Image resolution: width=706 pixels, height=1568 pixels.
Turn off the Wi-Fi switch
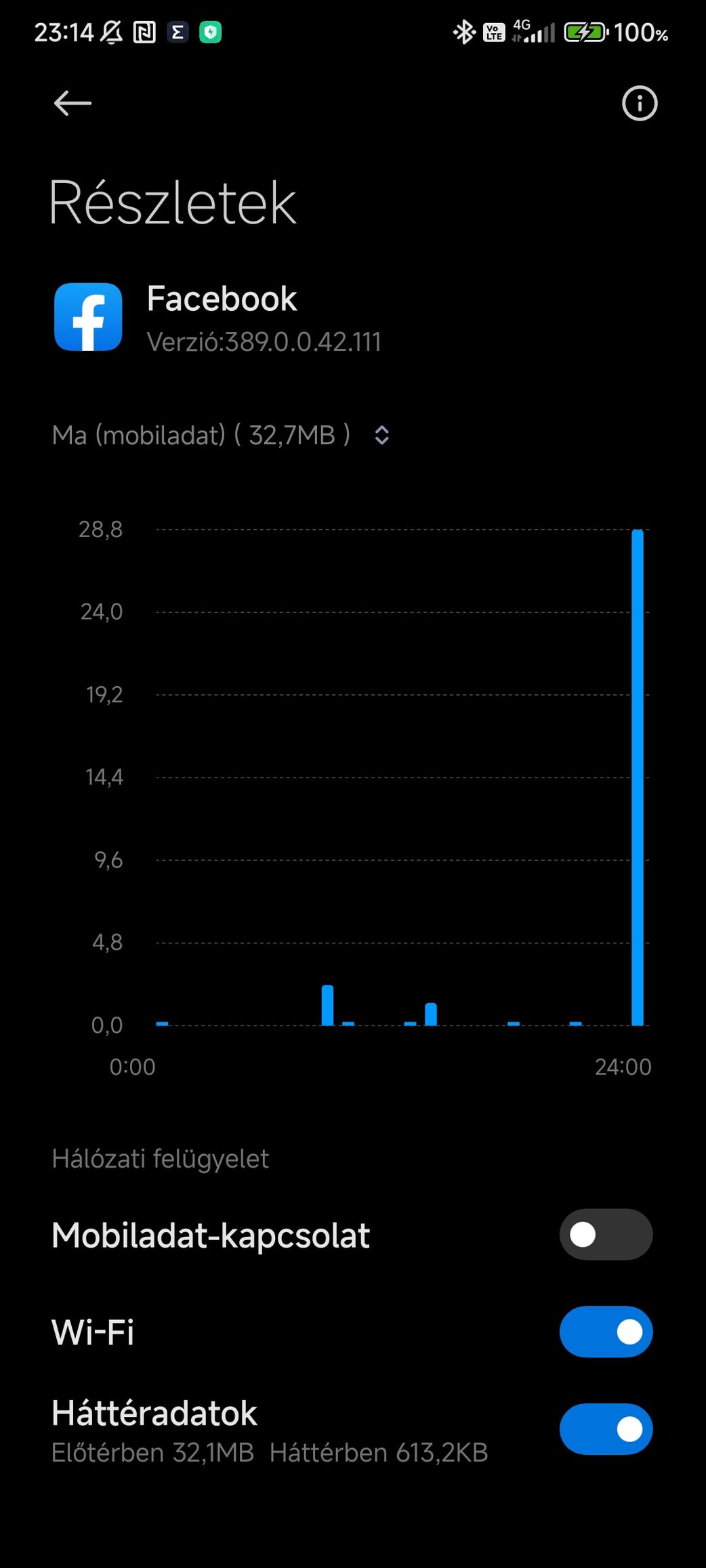point(606,1332)
